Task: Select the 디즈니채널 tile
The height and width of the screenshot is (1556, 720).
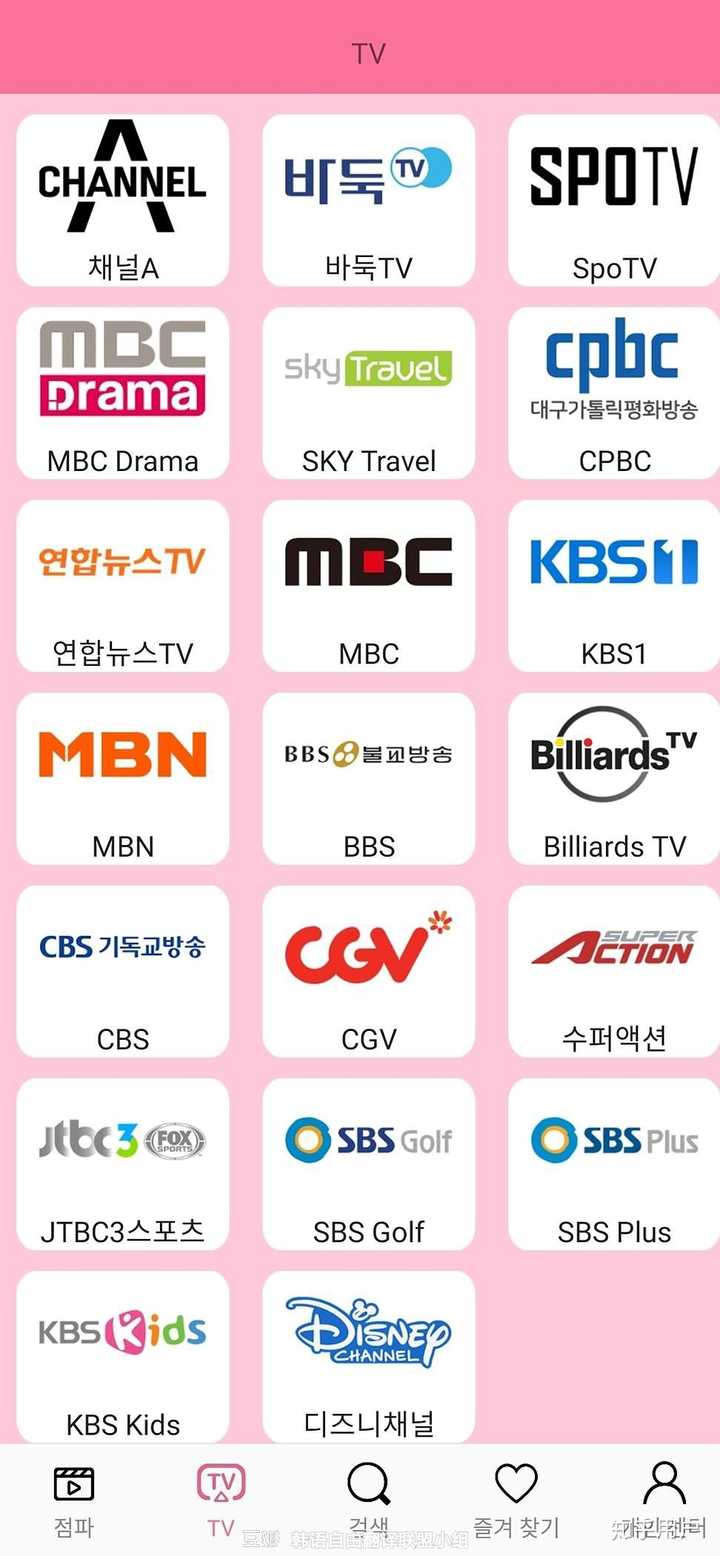Action: point(369,1356)
